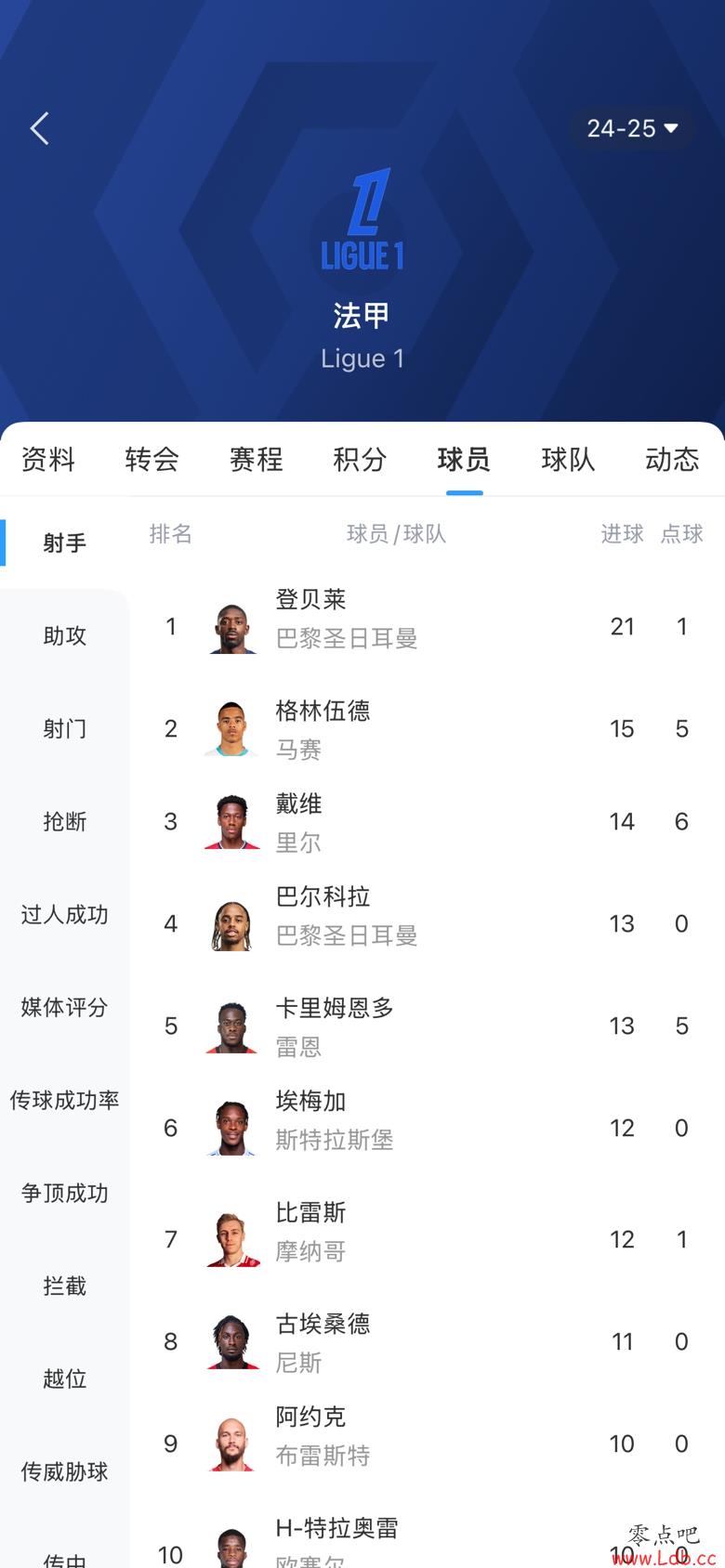Go back with the top-left arrow
Viewport: 725px width, 1568px height.
pos(39,128)
